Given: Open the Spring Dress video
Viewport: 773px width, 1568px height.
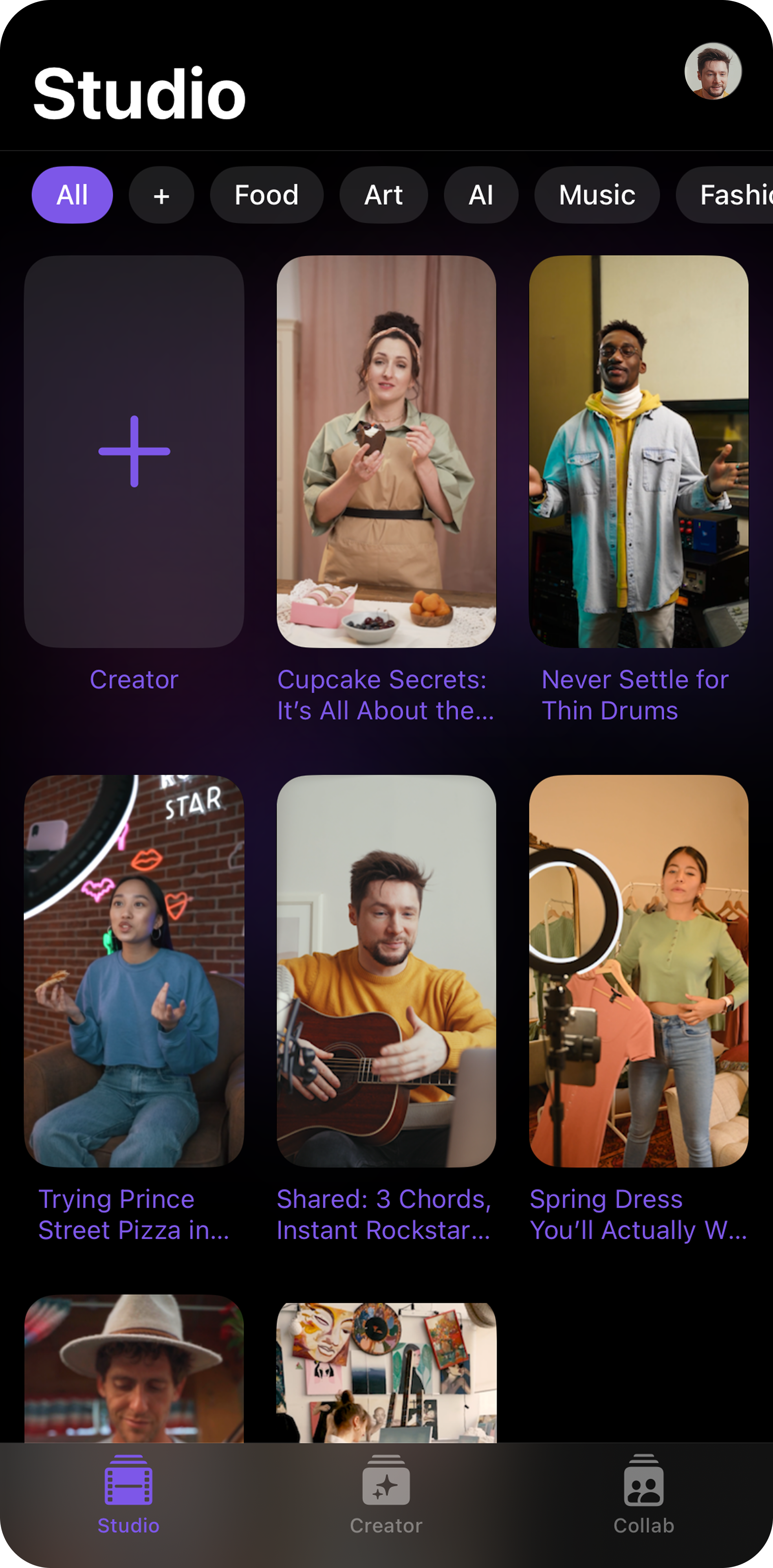Looking at the screenshot, I should pyautogui.click(x=638, y=971).
